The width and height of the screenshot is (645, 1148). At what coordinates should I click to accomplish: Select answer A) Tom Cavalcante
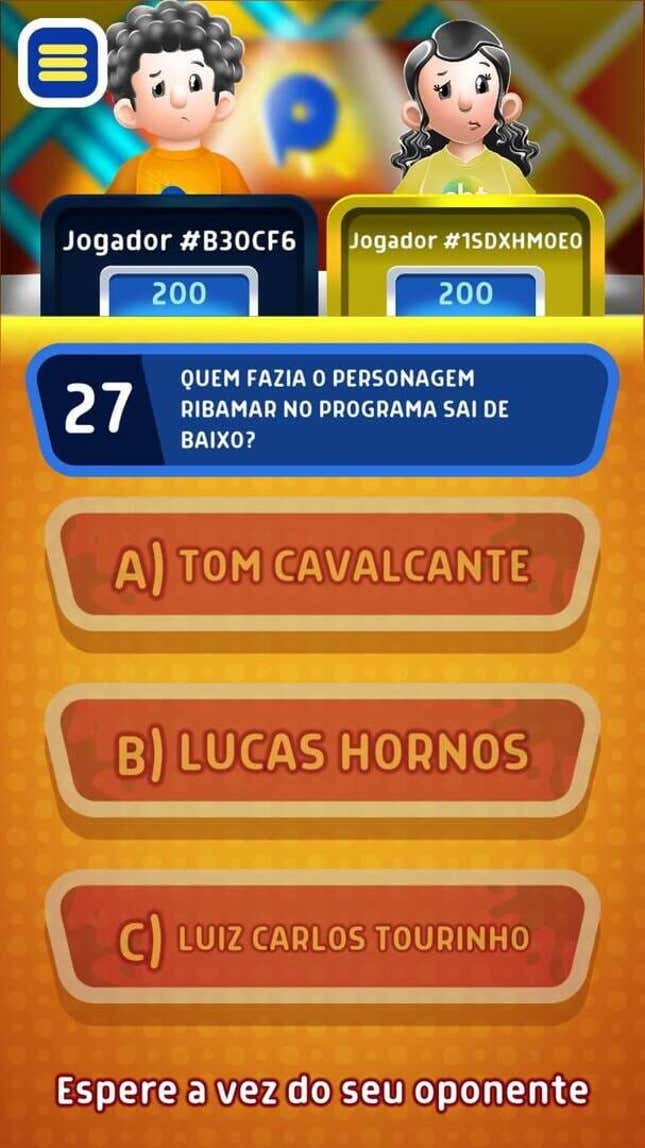pos(322,566)
